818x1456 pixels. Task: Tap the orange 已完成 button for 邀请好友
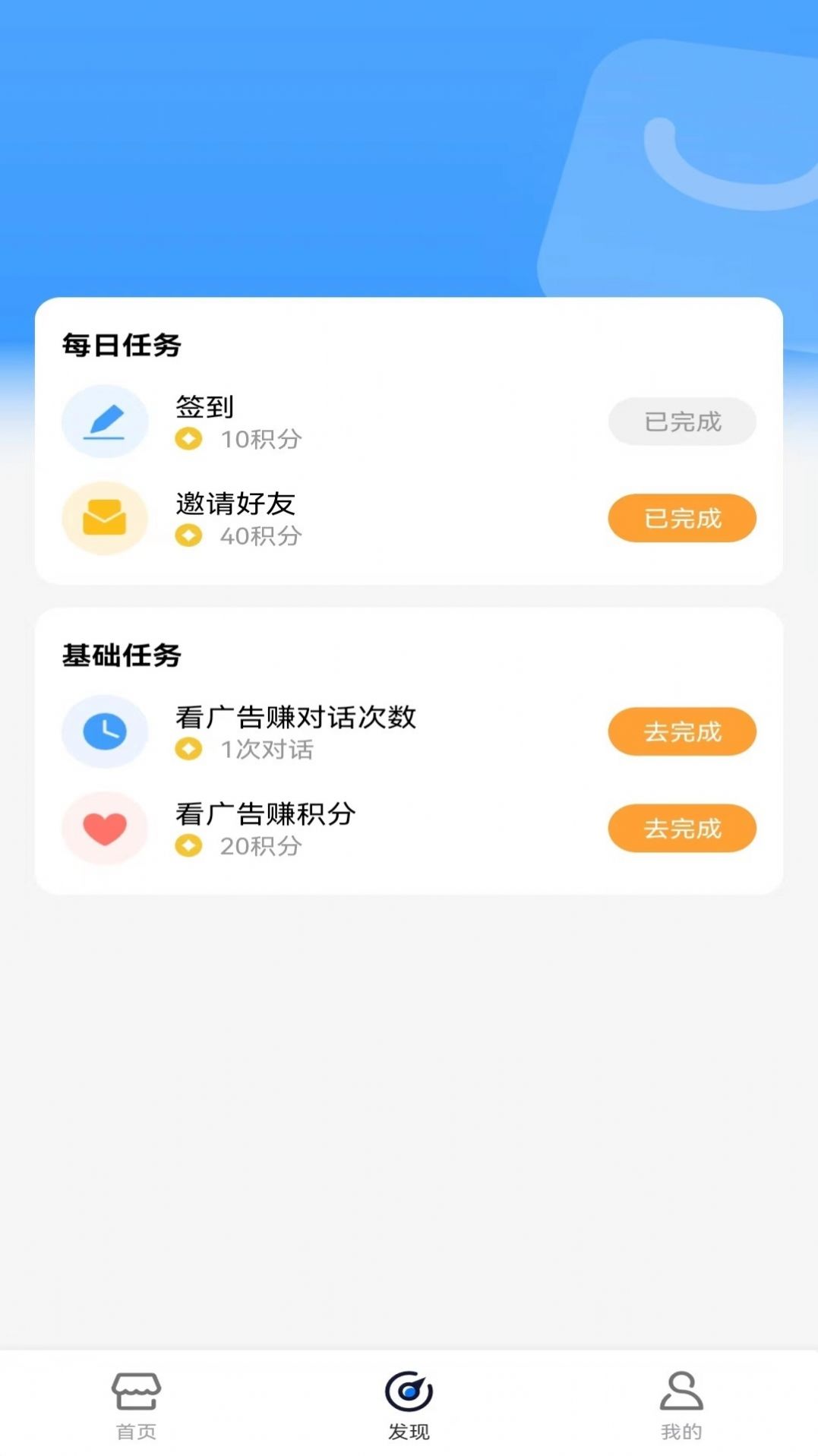pos(681,518)
